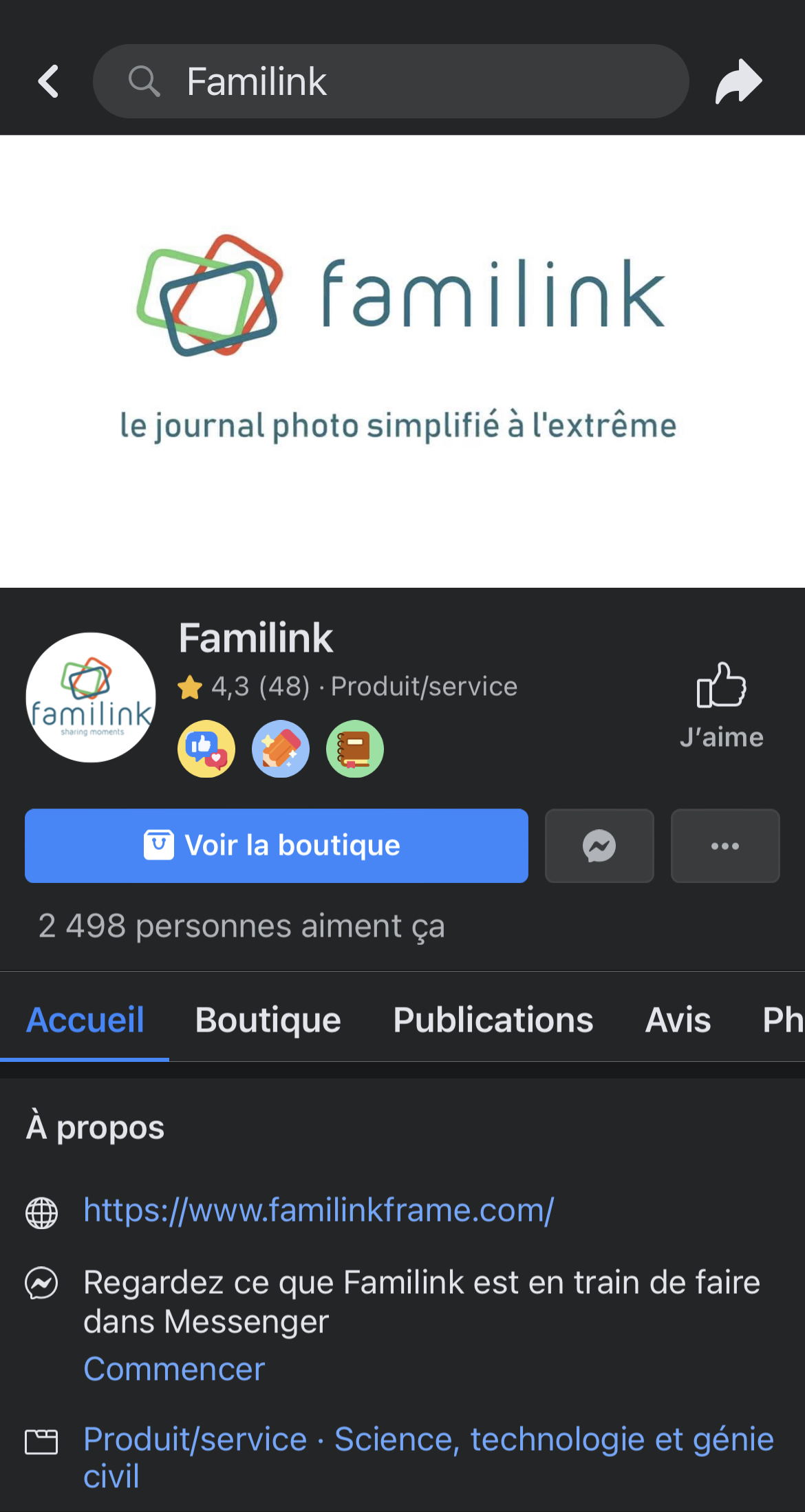Switch to the Publications tab

click(x=493, y=1020)
